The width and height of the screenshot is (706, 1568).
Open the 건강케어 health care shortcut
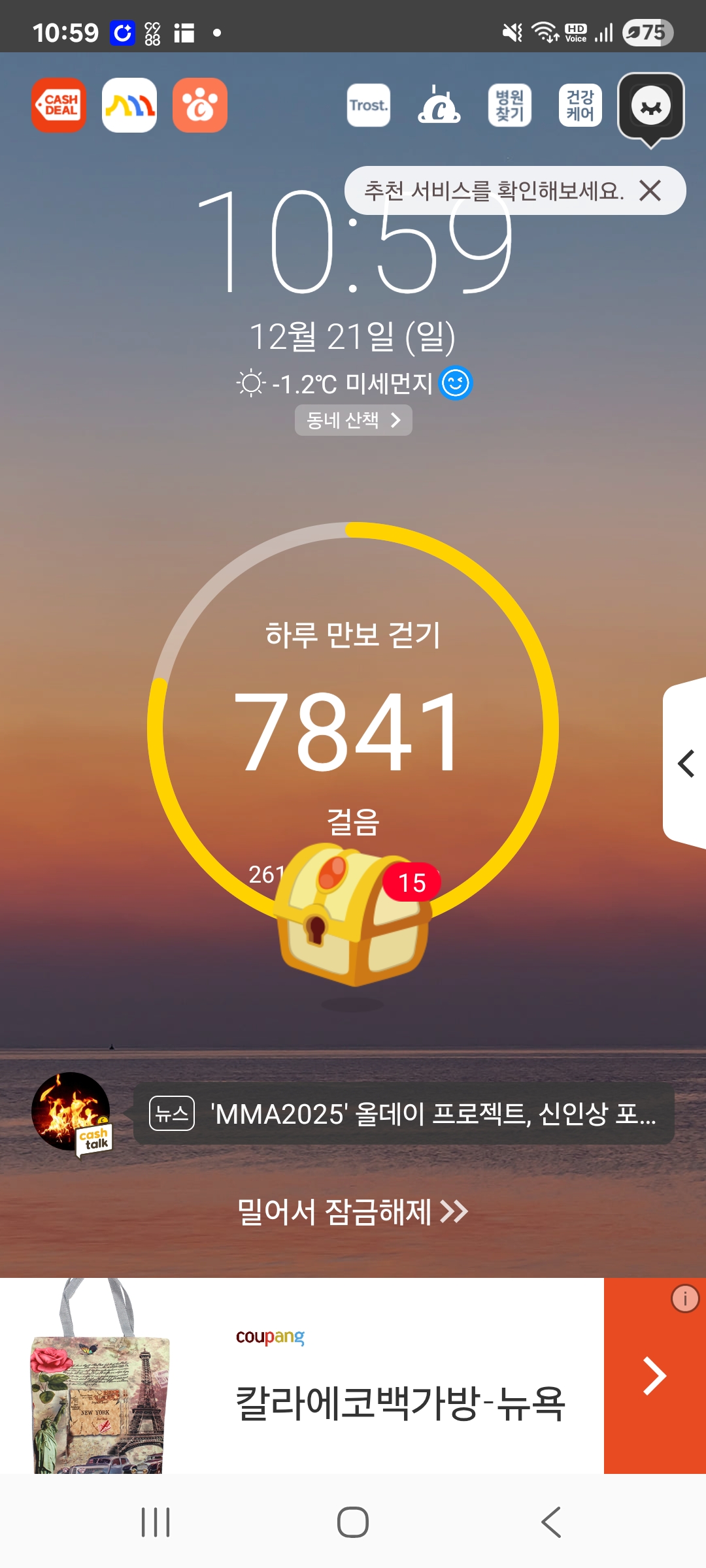pyautogui.click(x=580, y=105)
